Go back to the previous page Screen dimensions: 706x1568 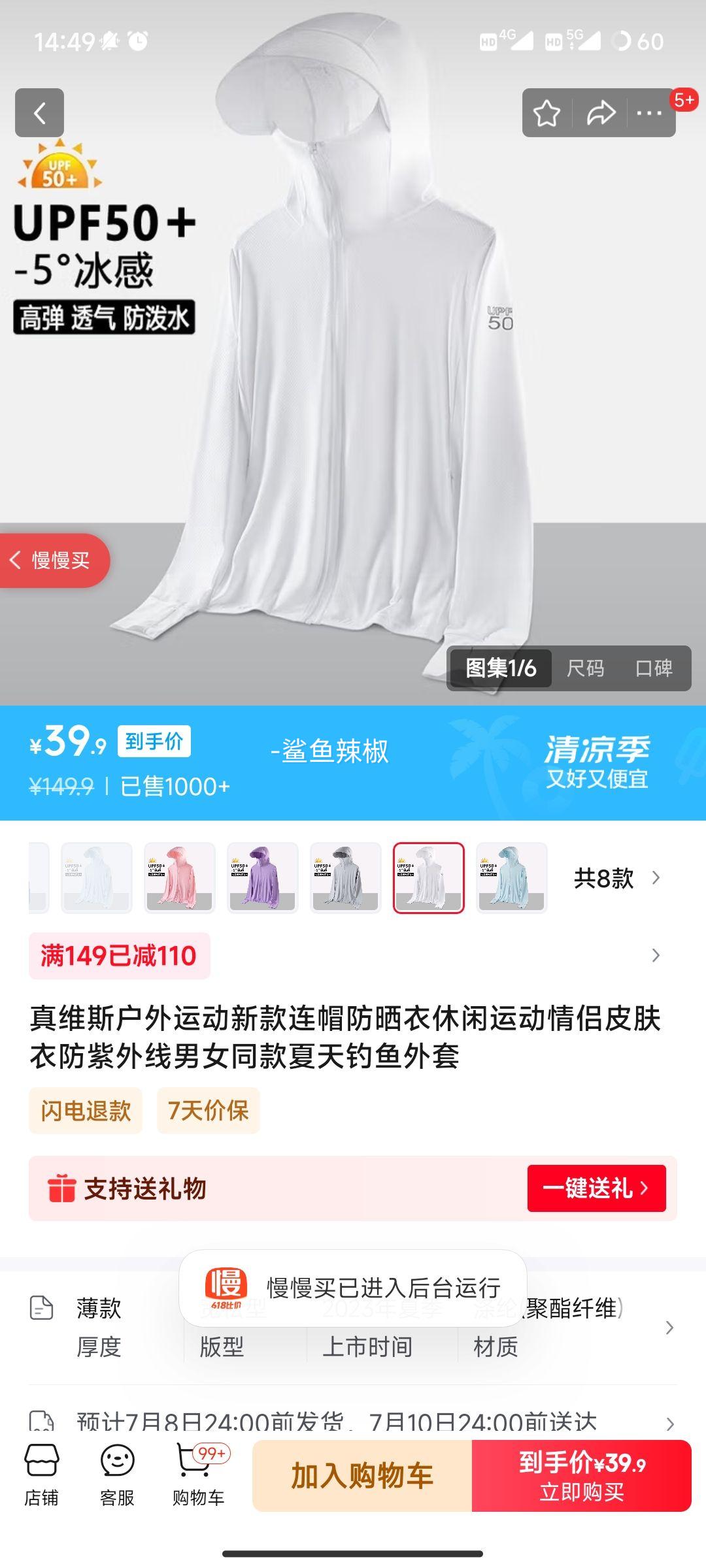pos(39,113)
